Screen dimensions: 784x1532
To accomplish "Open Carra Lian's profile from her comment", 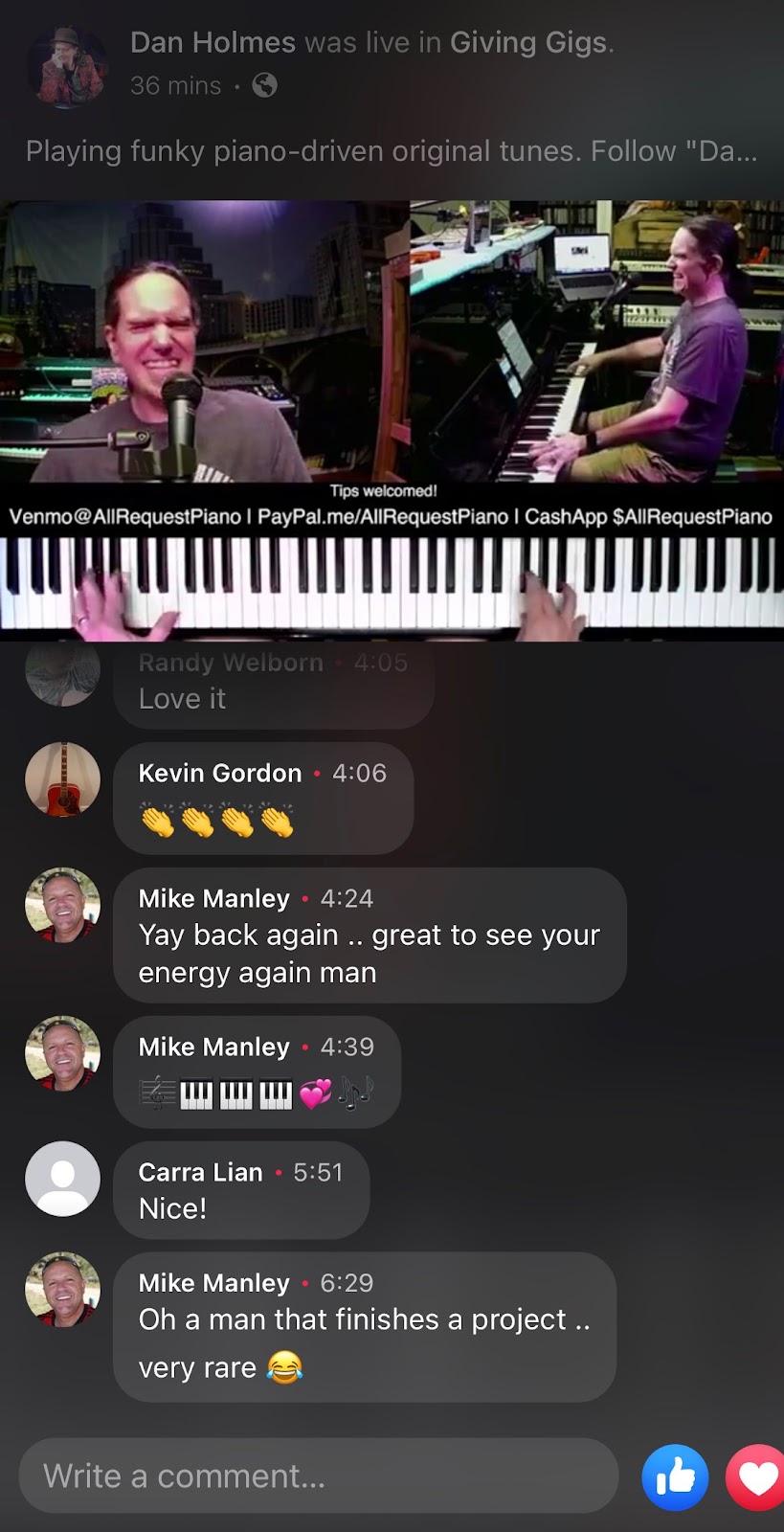I will pos(200,1172).
